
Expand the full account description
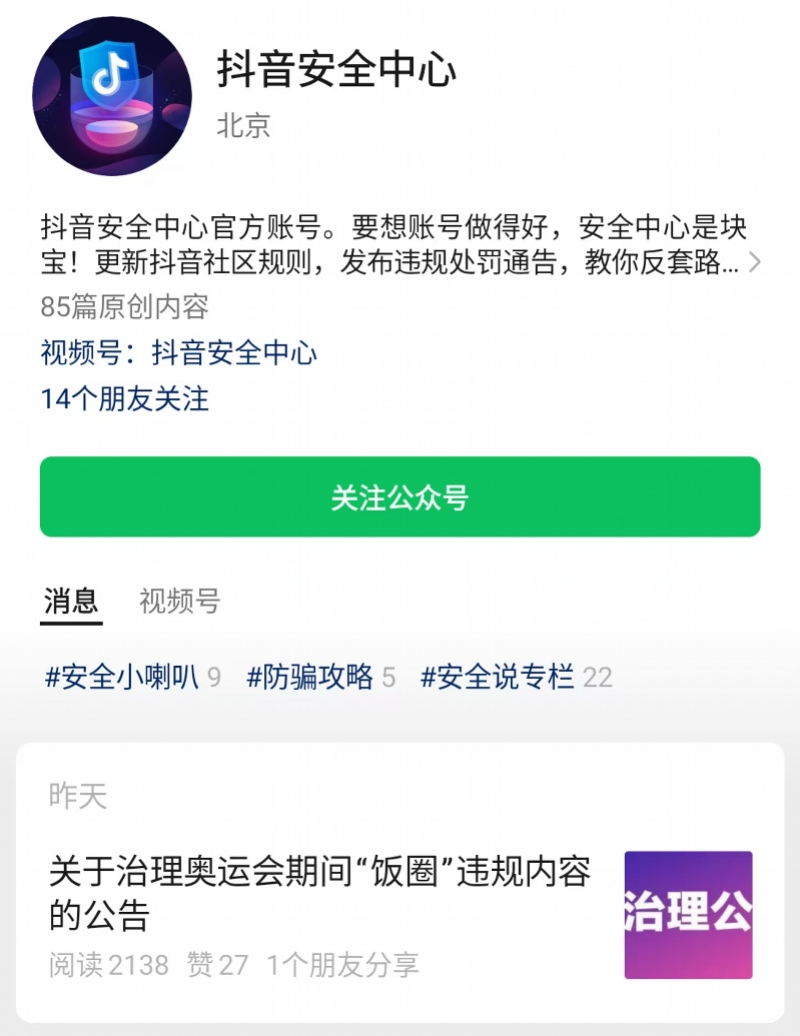755,263
